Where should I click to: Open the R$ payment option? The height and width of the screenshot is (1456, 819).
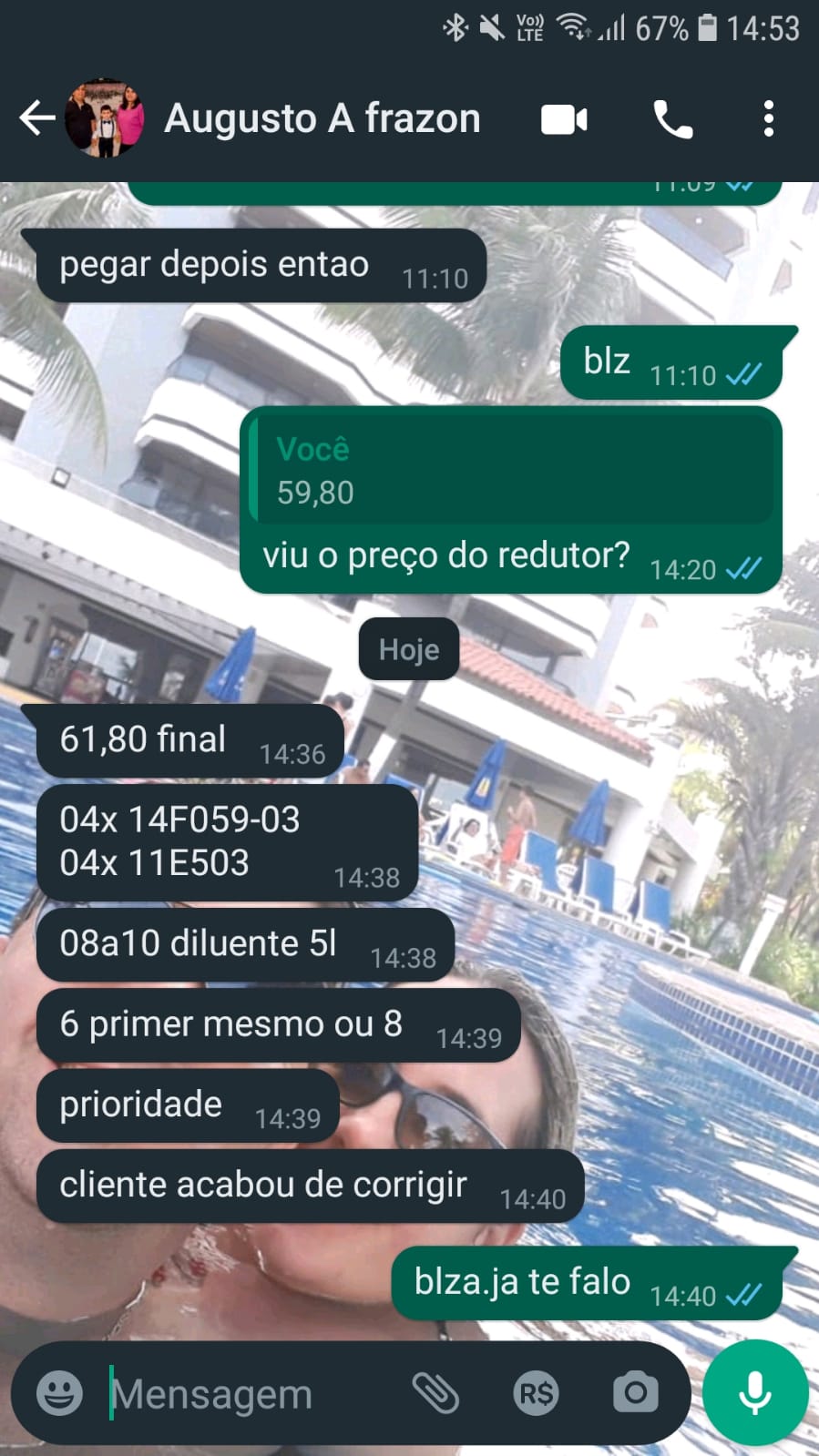(536, 1392)
